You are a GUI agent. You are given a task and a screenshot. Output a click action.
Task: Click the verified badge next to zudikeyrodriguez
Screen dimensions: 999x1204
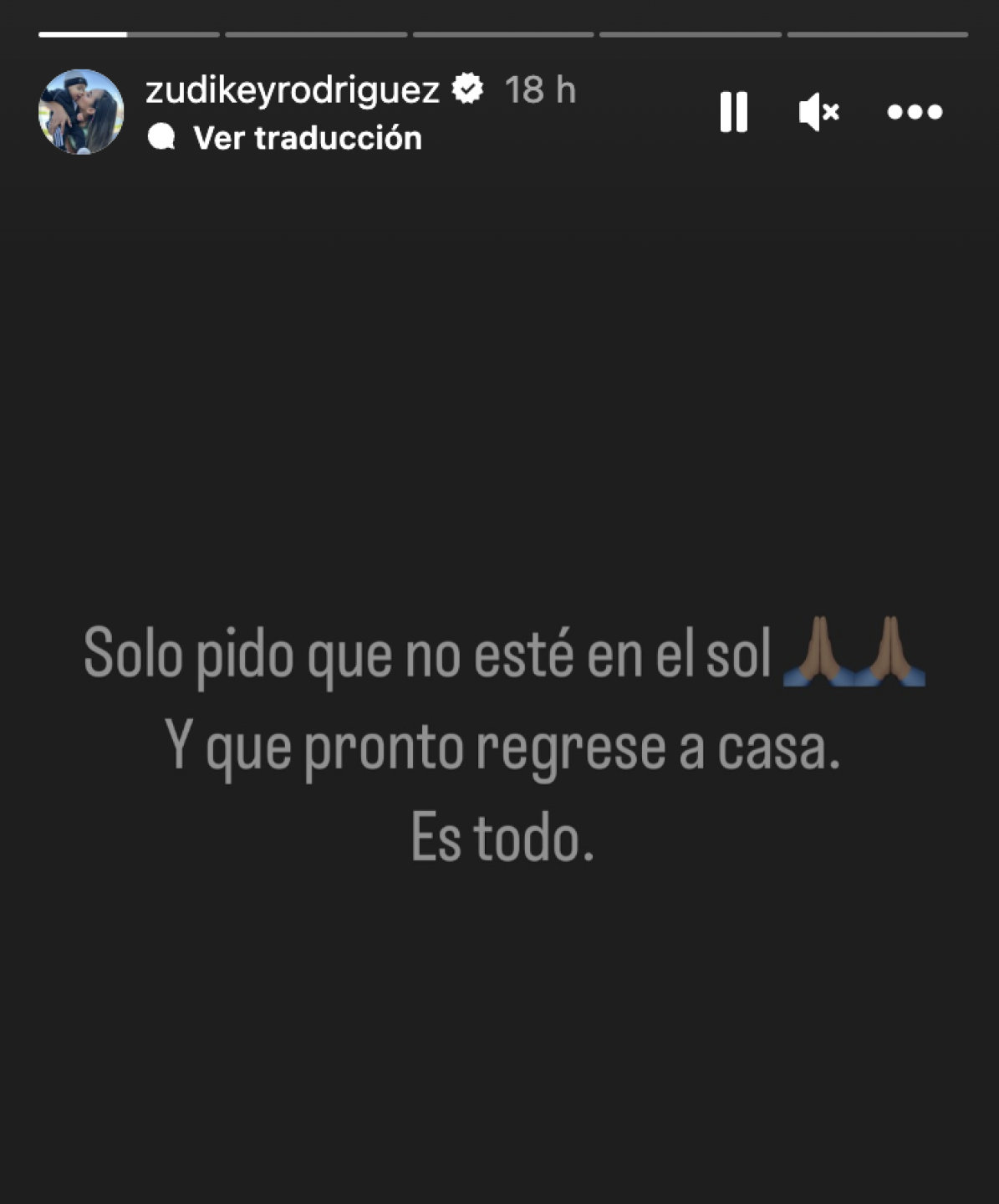pos(467,87)
